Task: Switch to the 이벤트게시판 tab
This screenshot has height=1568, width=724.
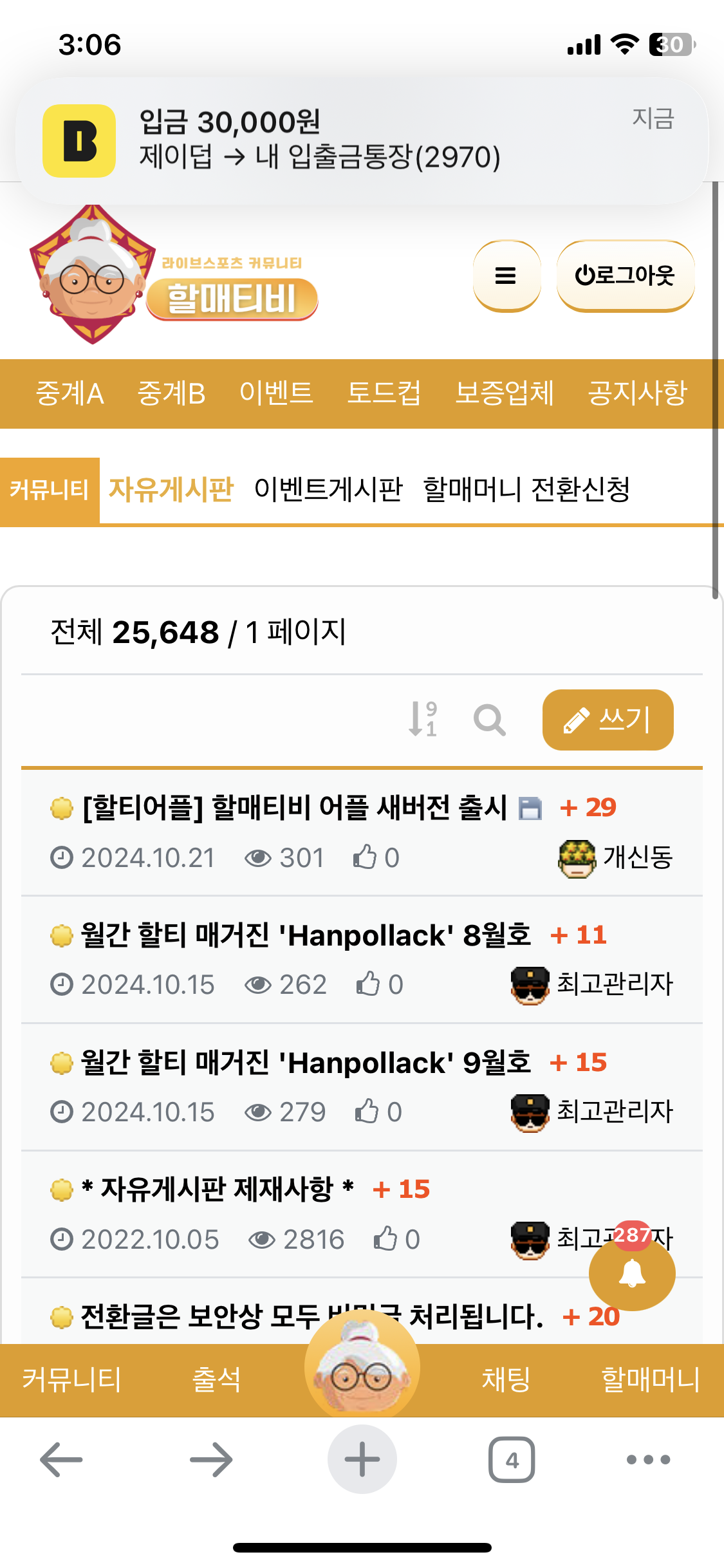Action: pyautogui.click(x=328, y=489)
